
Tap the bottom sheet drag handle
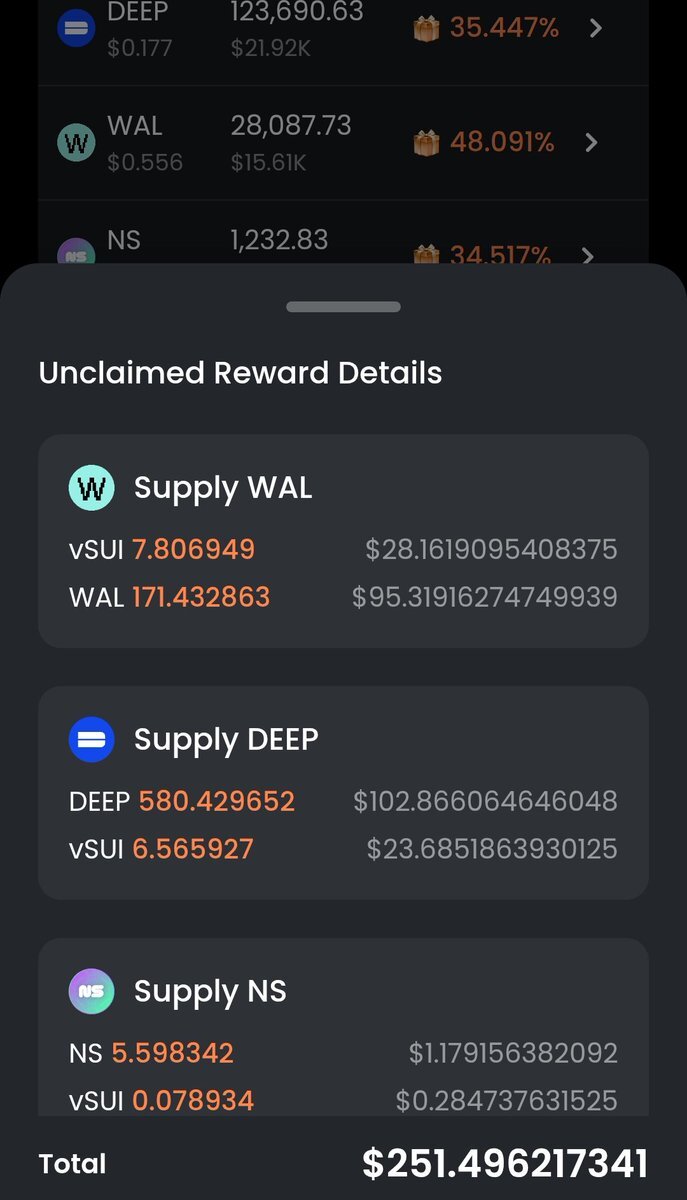(x=343, y=307)
